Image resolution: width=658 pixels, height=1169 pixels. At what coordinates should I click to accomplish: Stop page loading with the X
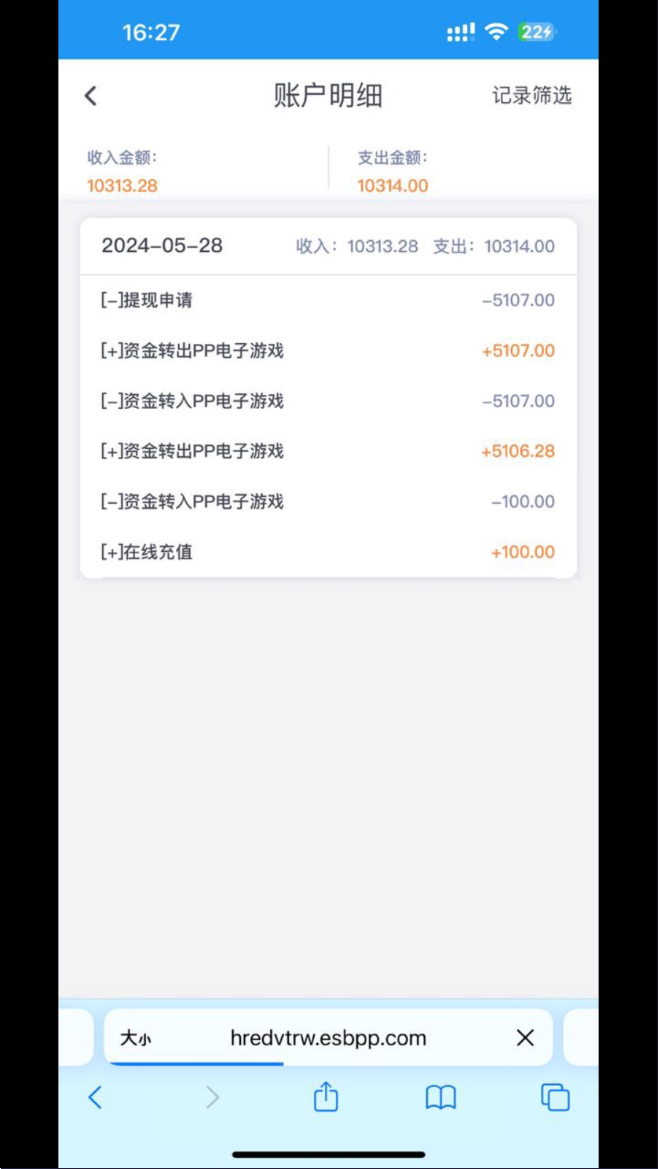coord(525,1038)
